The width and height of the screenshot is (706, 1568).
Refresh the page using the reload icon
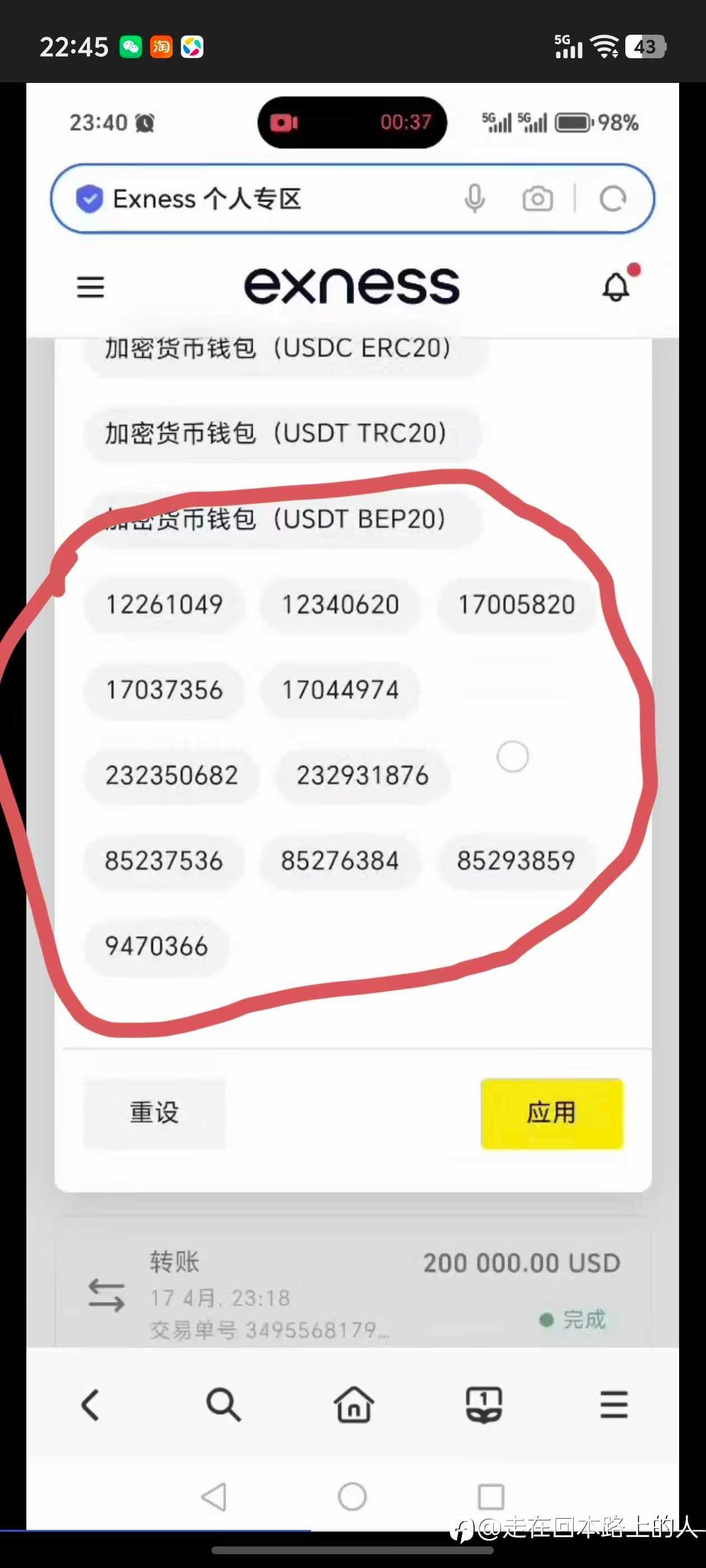tap(613, 198)
